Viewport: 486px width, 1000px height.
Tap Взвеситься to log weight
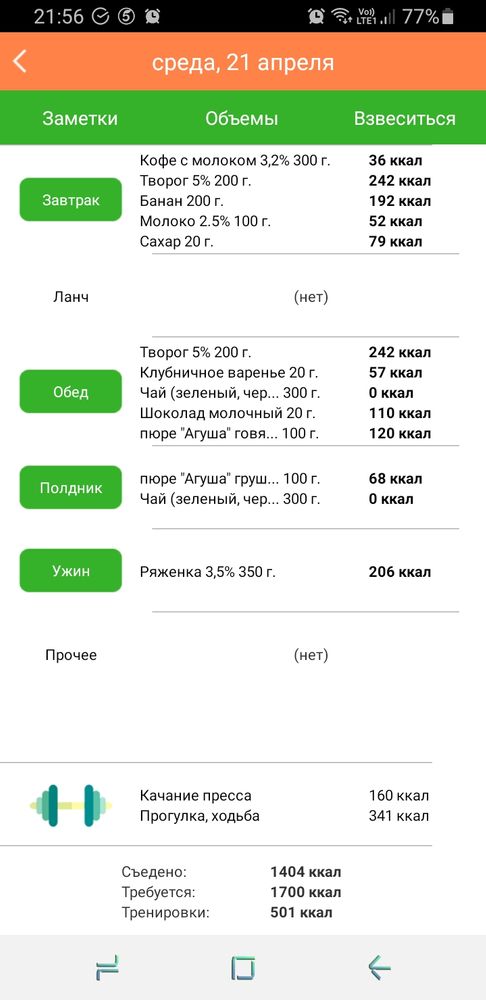tap(405, 119)
